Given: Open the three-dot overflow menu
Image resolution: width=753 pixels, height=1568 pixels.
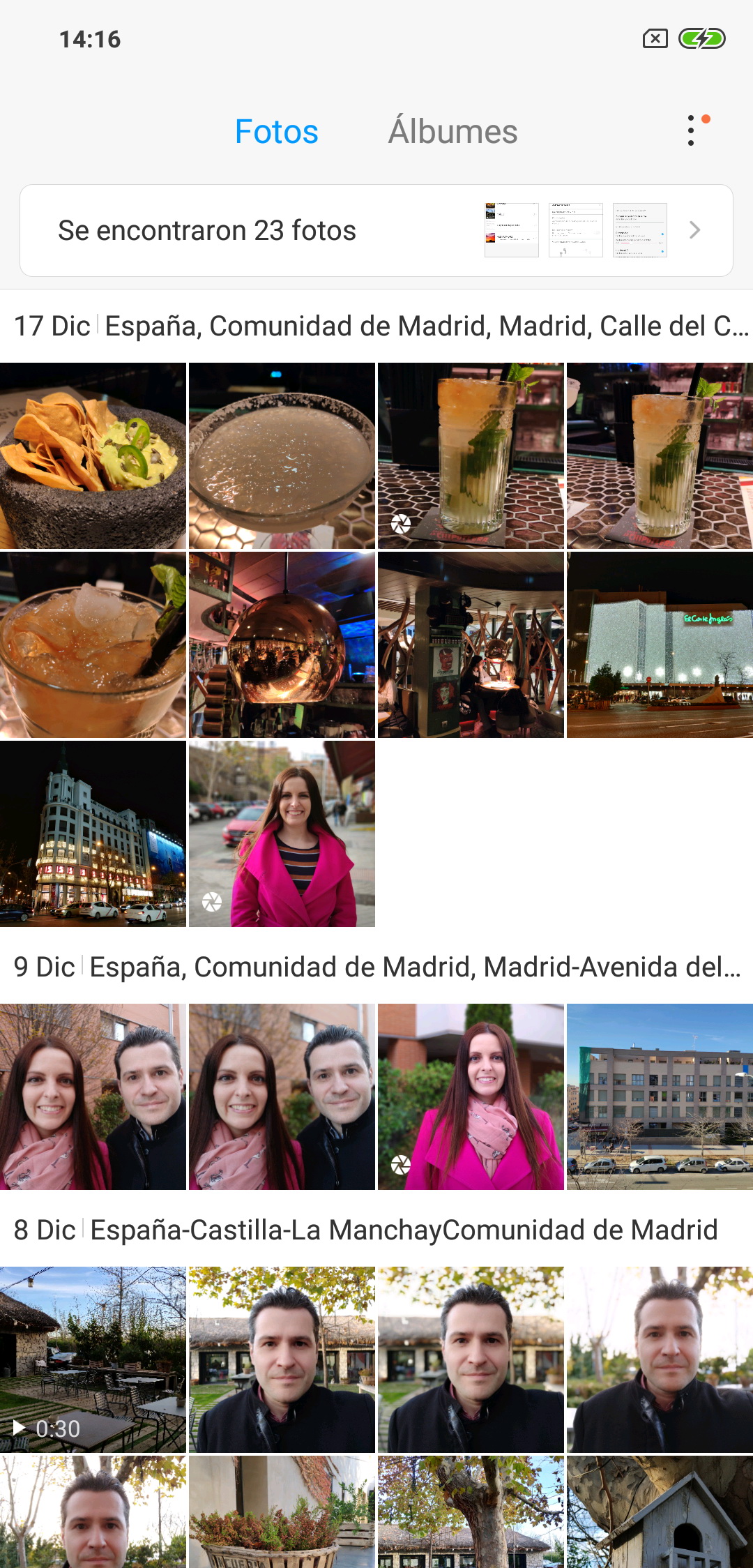Looking at the screenshot, I should click(x=691, y=131).
